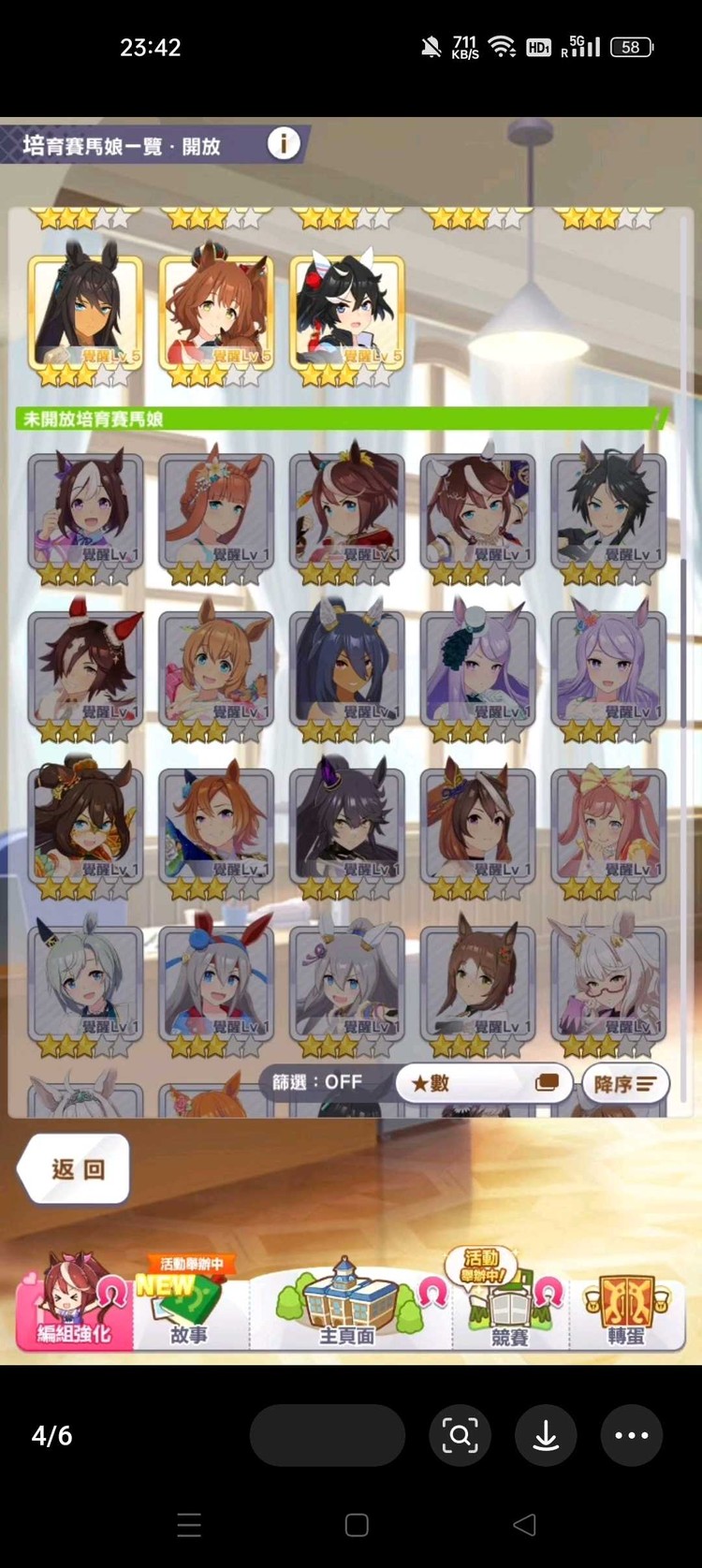The image size is (702, 1568).
Task: Go back with the system back button
Action: coord(525,1525)
